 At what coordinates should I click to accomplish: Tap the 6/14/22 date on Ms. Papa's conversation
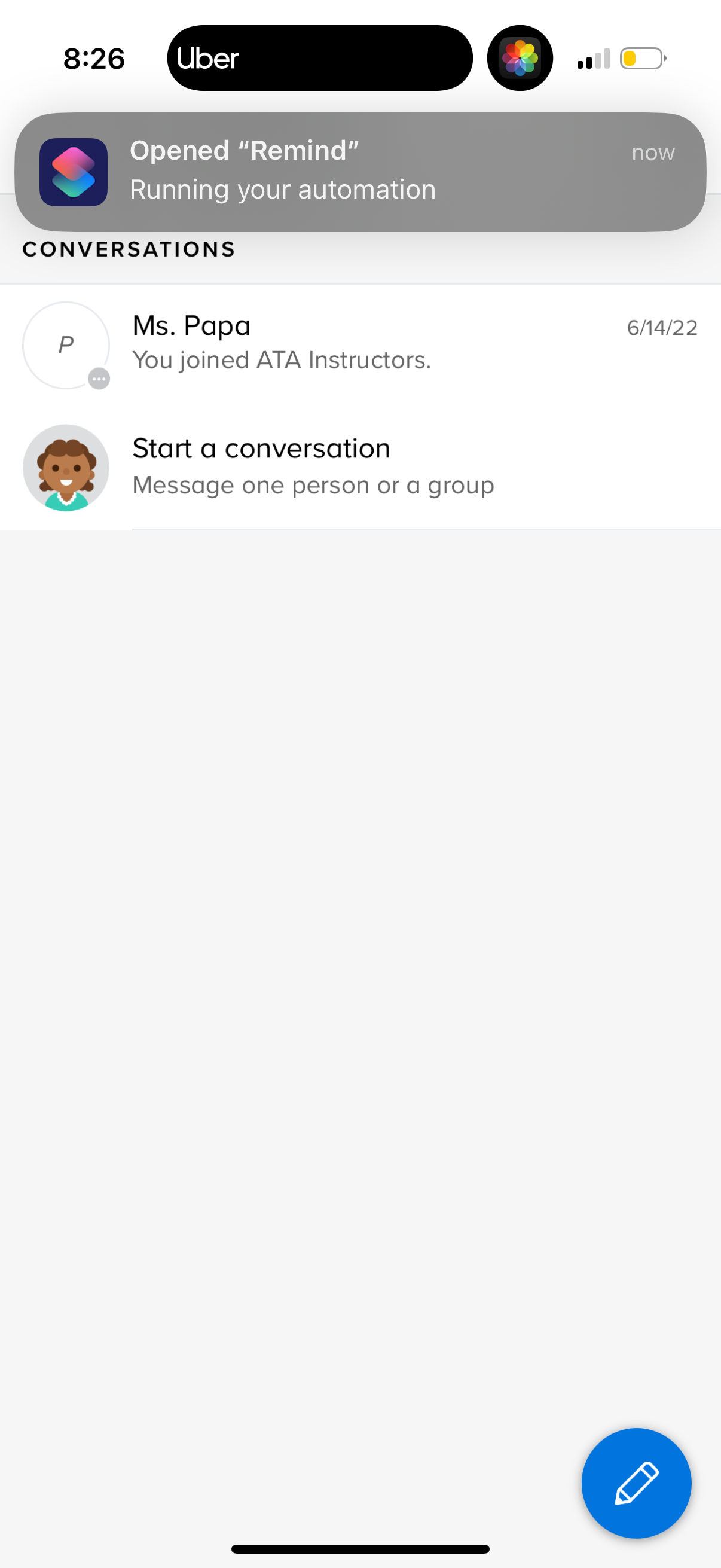[662, 328]
